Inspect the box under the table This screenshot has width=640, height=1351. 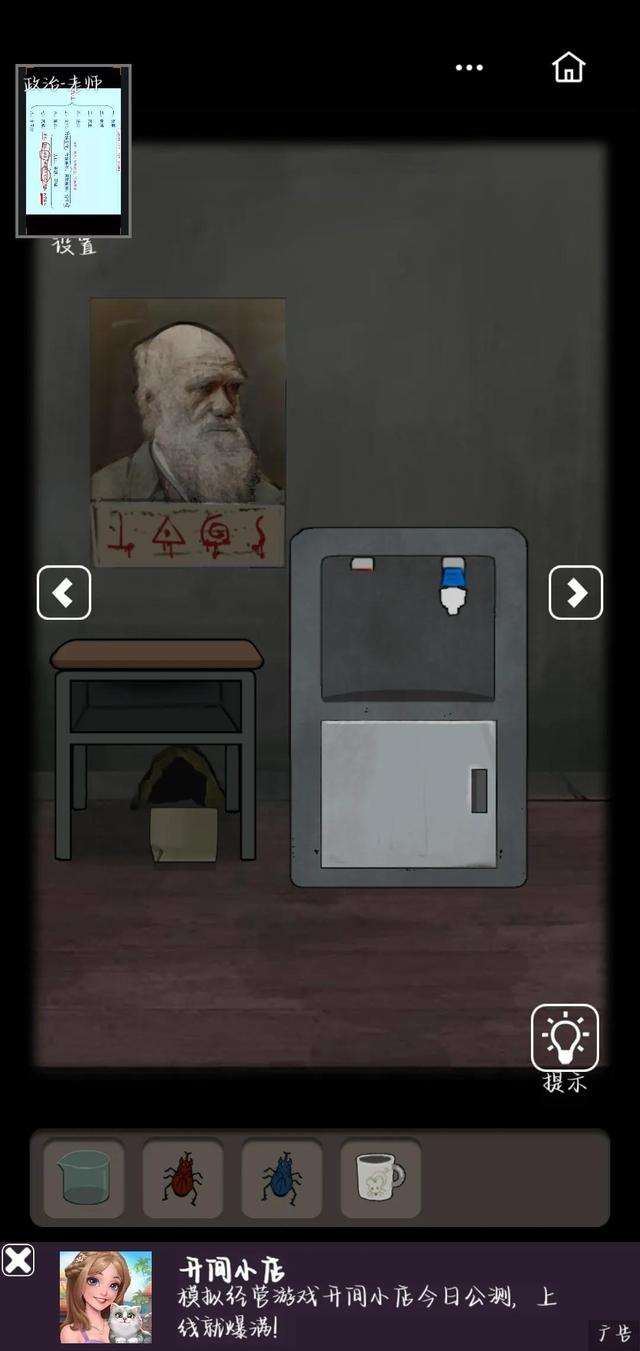[x=183, y=833]
